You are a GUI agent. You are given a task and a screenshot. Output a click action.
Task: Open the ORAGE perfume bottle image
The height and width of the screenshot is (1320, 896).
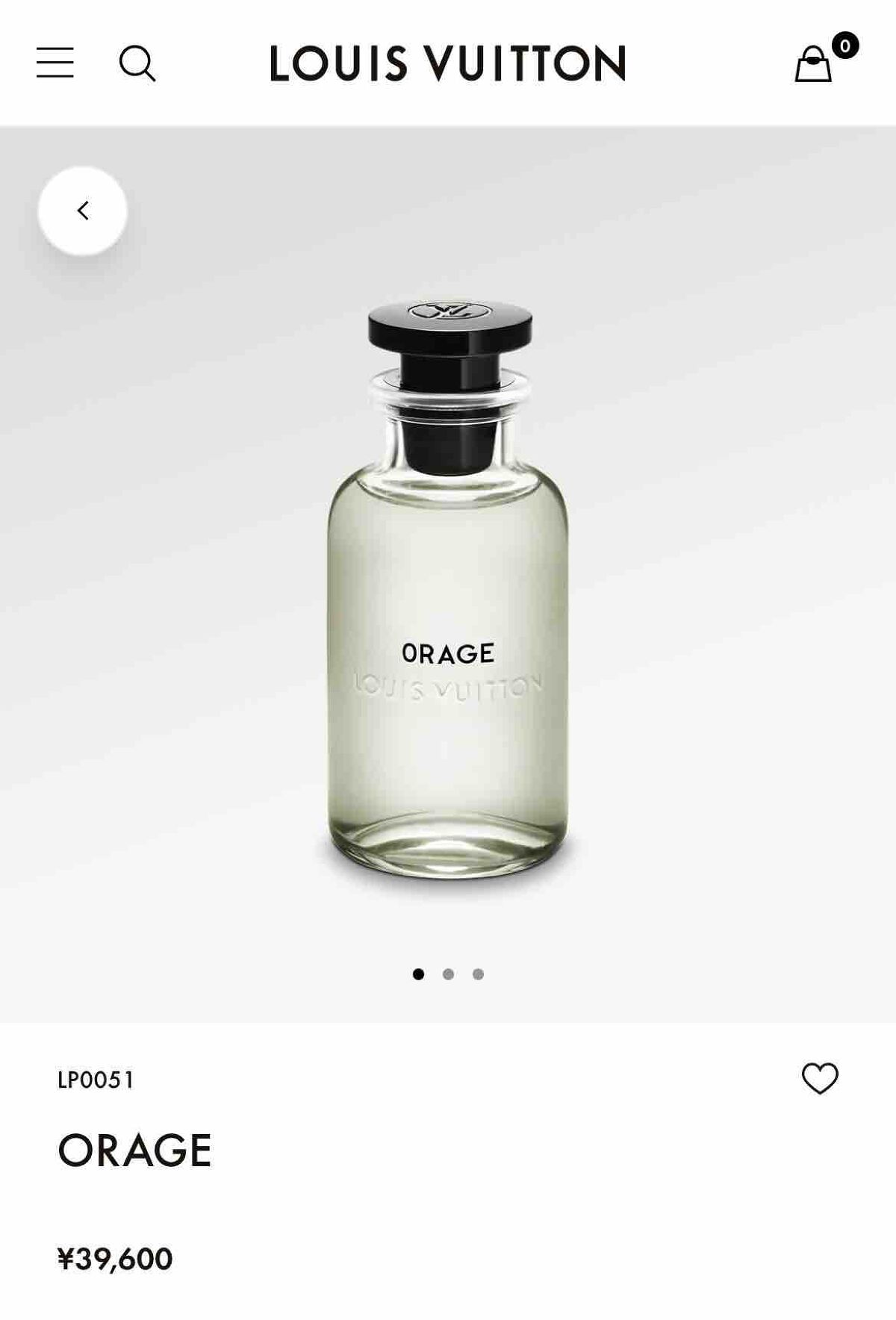[x=448, y=590]
